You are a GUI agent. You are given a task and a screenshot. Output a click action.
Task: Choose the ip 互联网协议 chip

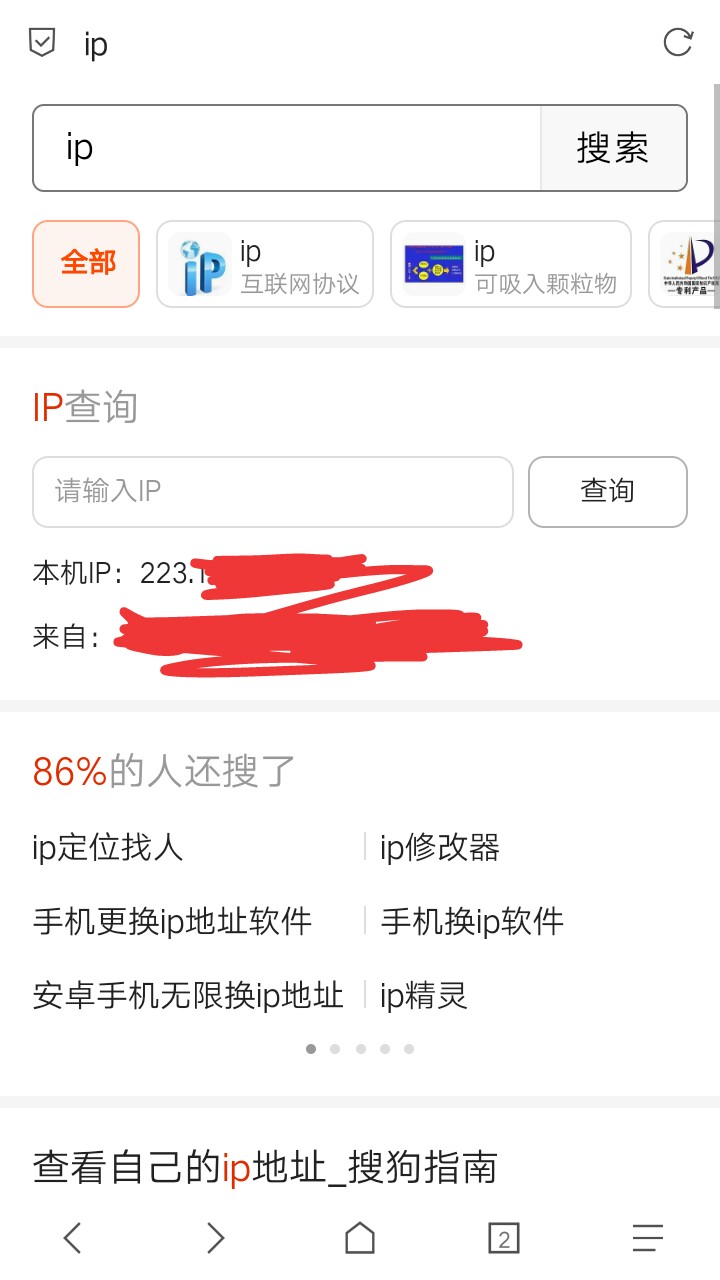265,264
